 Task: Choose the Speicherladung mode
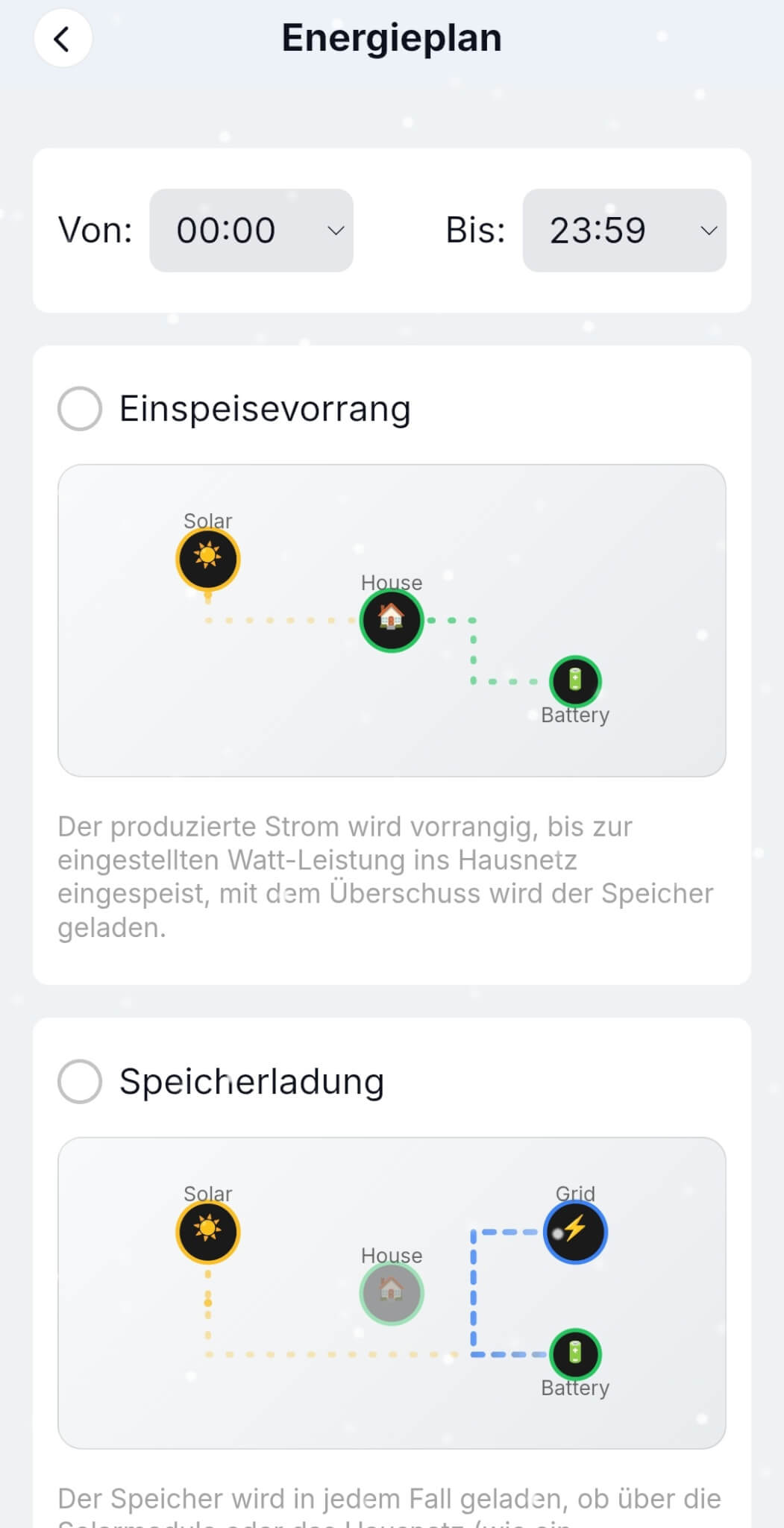[x=80, y=1081]
